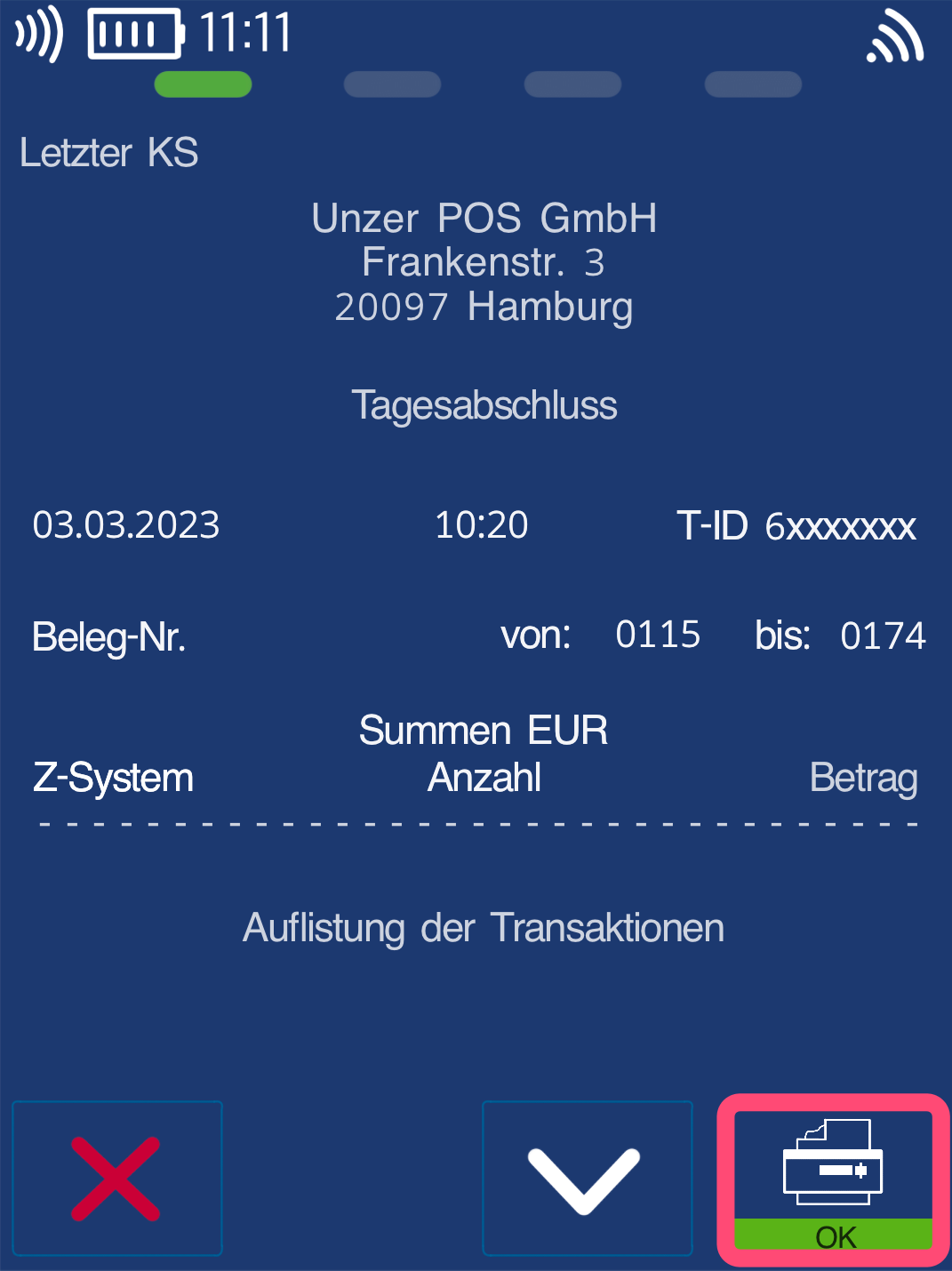Cancel with the red X button

tap(116, 1178)
